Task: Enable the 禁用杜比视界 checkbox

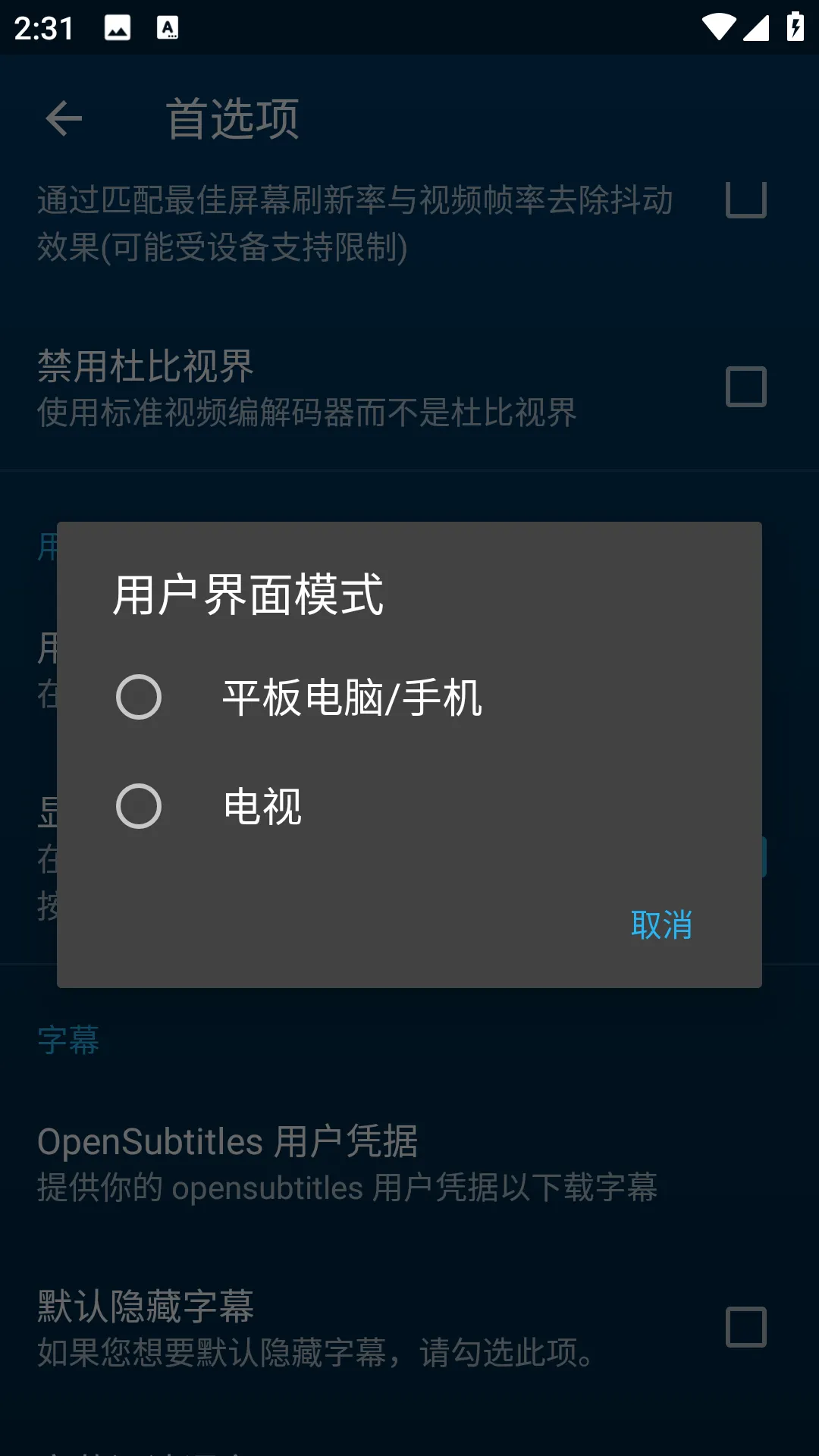Action: click(745, 387)
